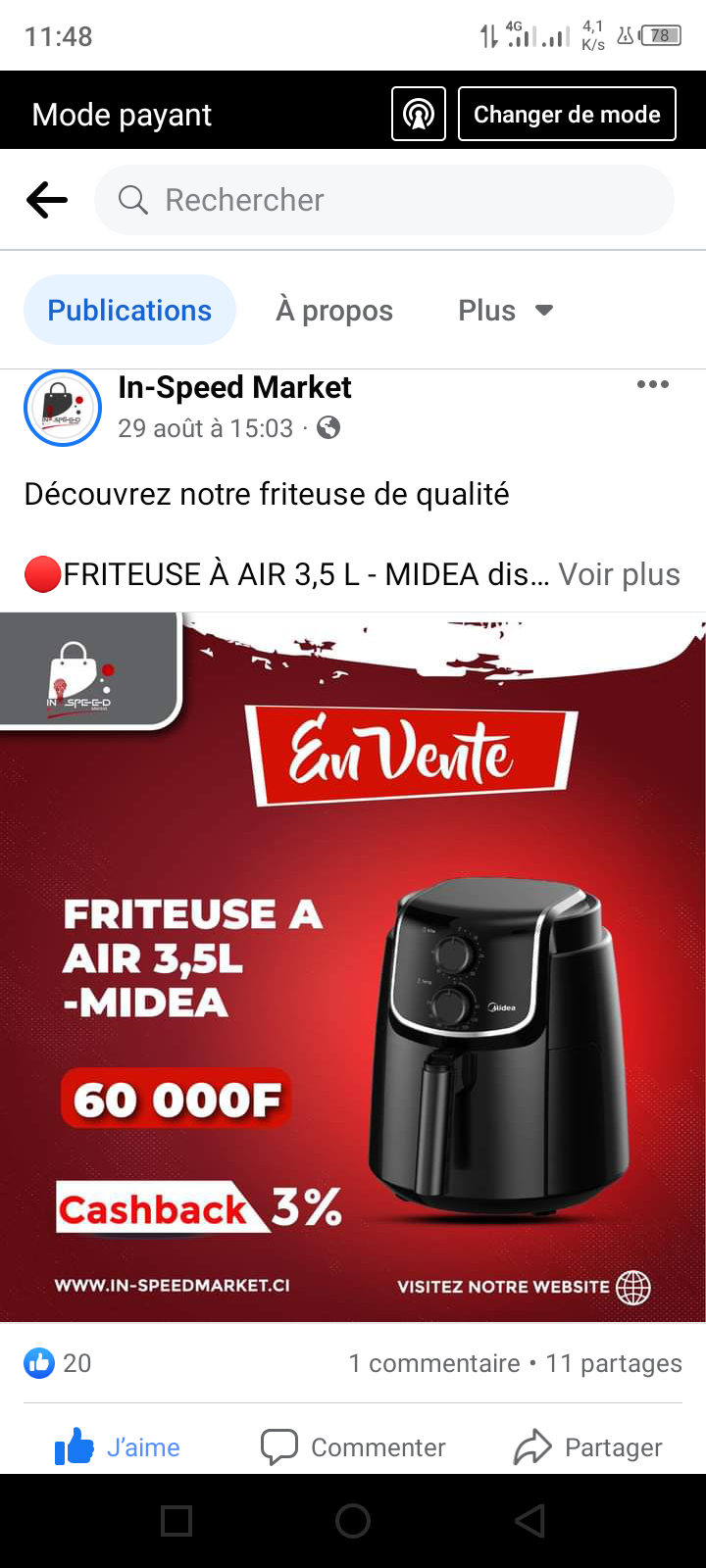Expand post text with Voir plus
706x1568 pixels.
click(619, 574)
